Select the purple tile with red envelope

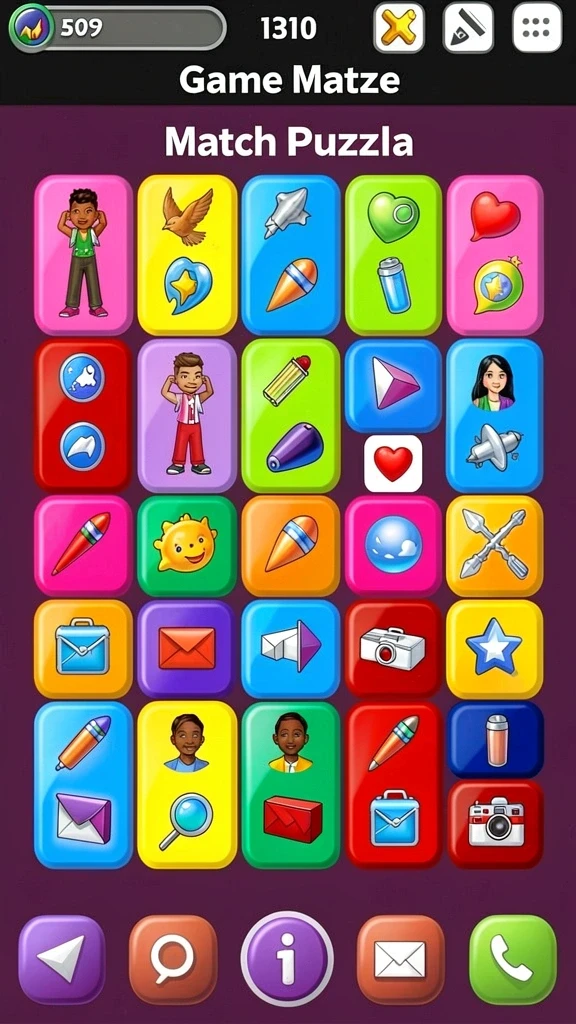pos(186,649)
